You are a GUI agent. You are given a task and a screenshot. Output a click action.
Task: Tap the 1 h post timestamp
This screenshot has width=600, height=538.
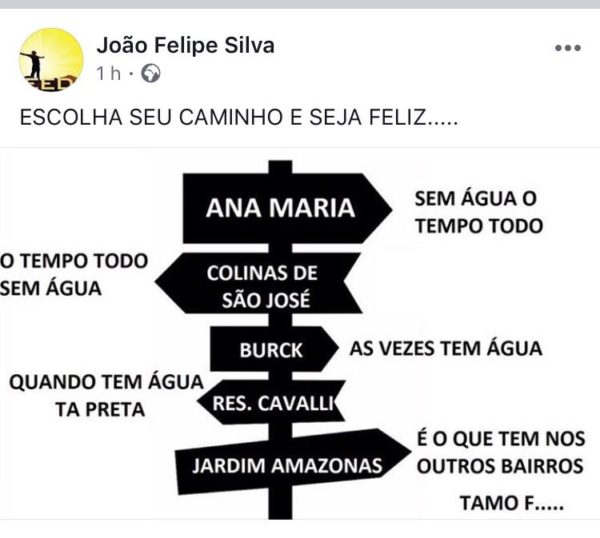[x=111, y=73]
